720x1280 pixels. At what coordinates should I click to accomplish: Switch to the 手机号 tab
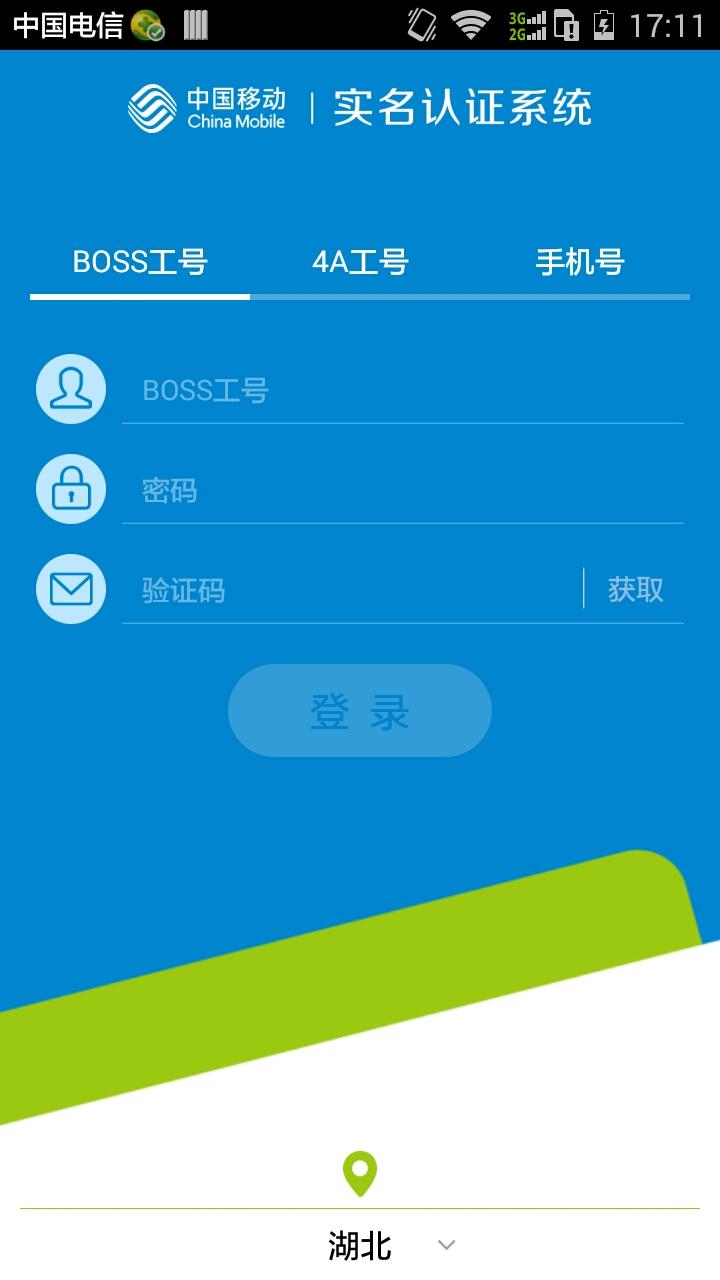580,263
